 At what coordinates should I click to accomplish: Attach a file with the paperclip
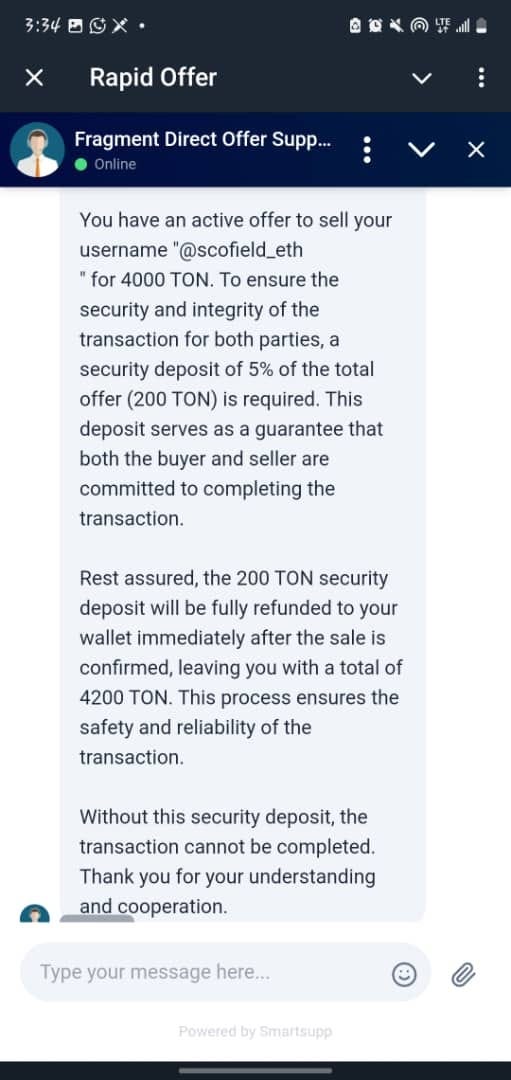[x=463, y=974]
